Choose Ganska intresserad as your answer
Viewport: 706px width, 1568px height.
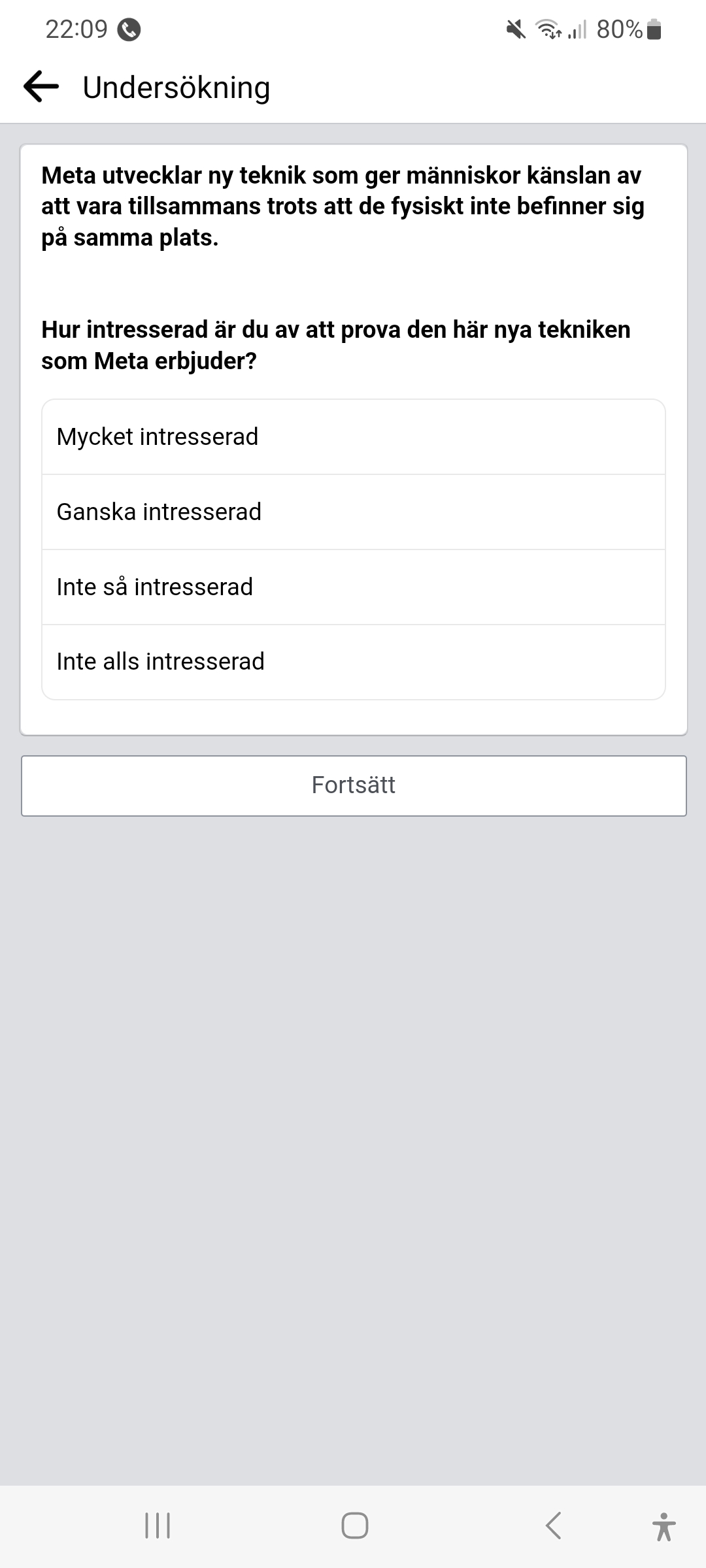tap(353, 512)
